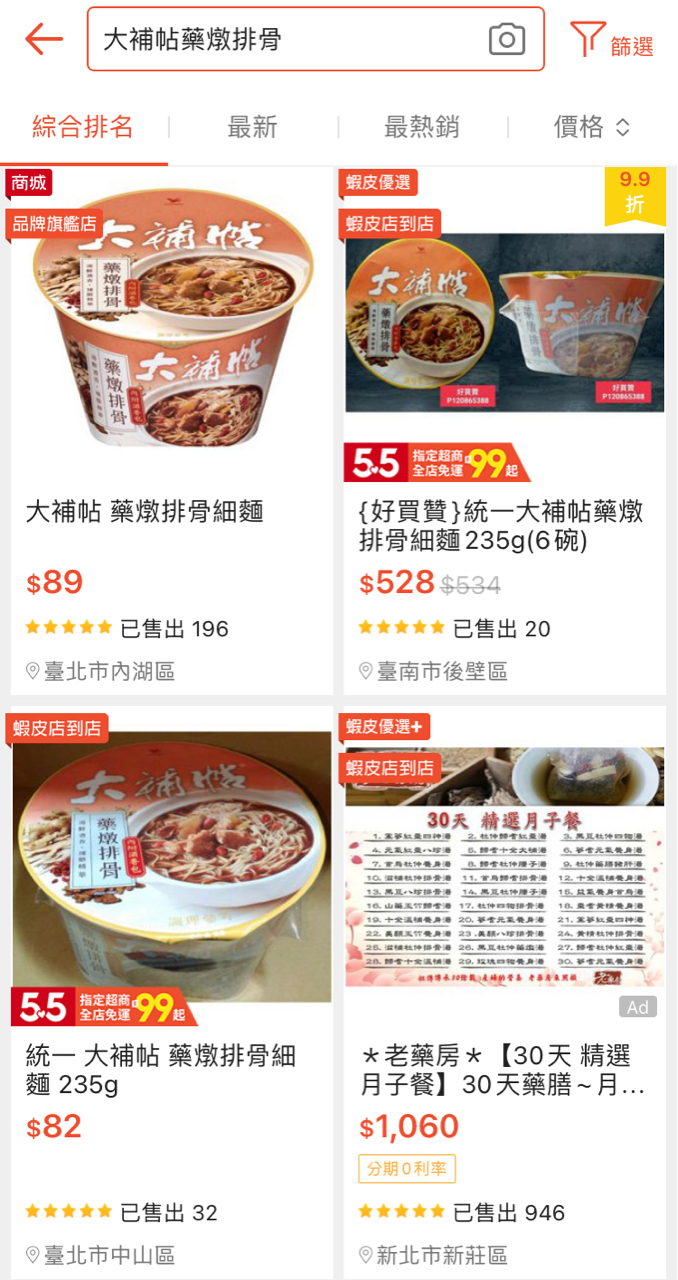This screenshot has height=1280, width=678.
Task: Open the 老藥房 30天月子餐 ad listing
Action: tap(505, 990)
